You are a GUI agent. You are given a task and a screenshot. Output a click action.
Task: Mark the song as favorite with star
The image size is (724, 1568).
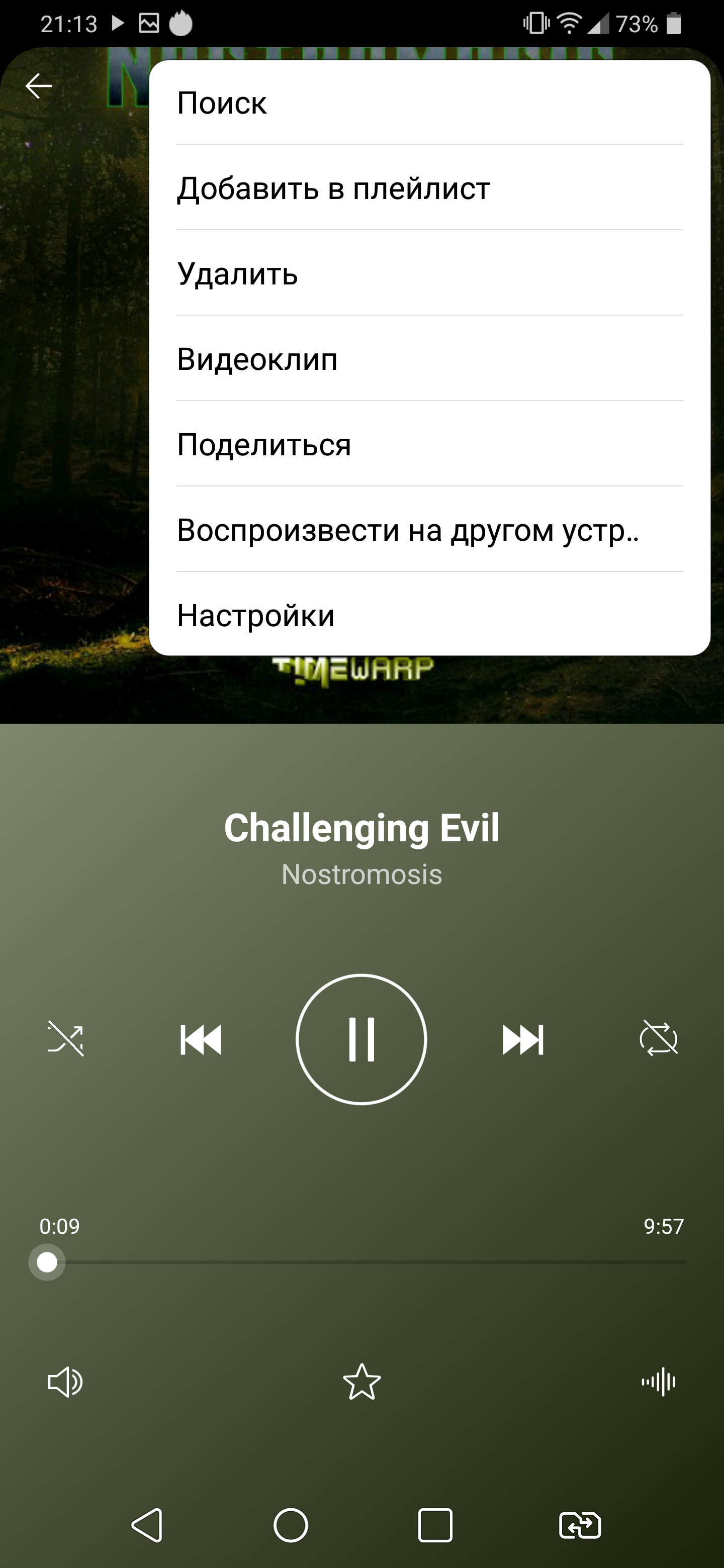tap(361, 1383)
